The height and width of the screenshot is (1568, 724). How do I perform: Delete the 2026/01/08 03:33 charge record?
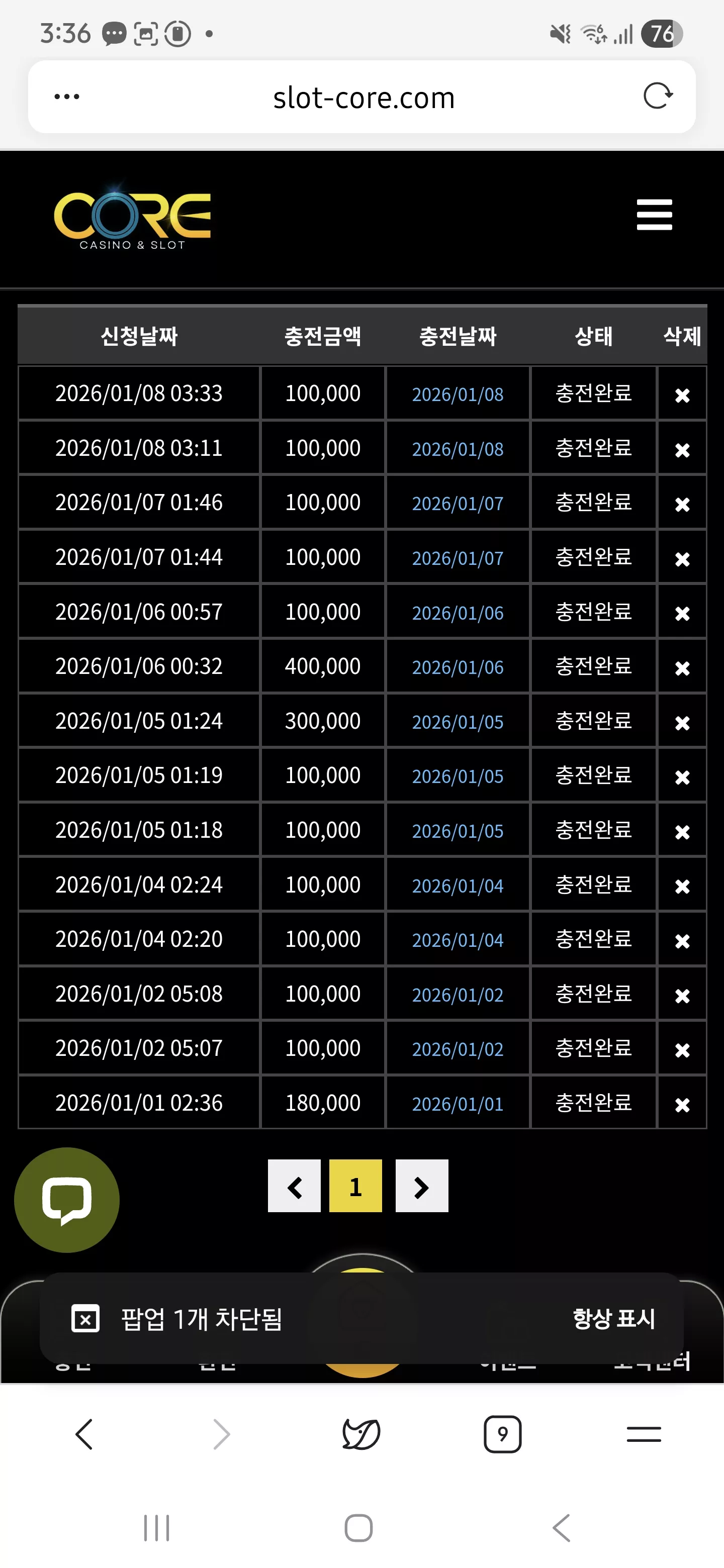pos(682,395)
